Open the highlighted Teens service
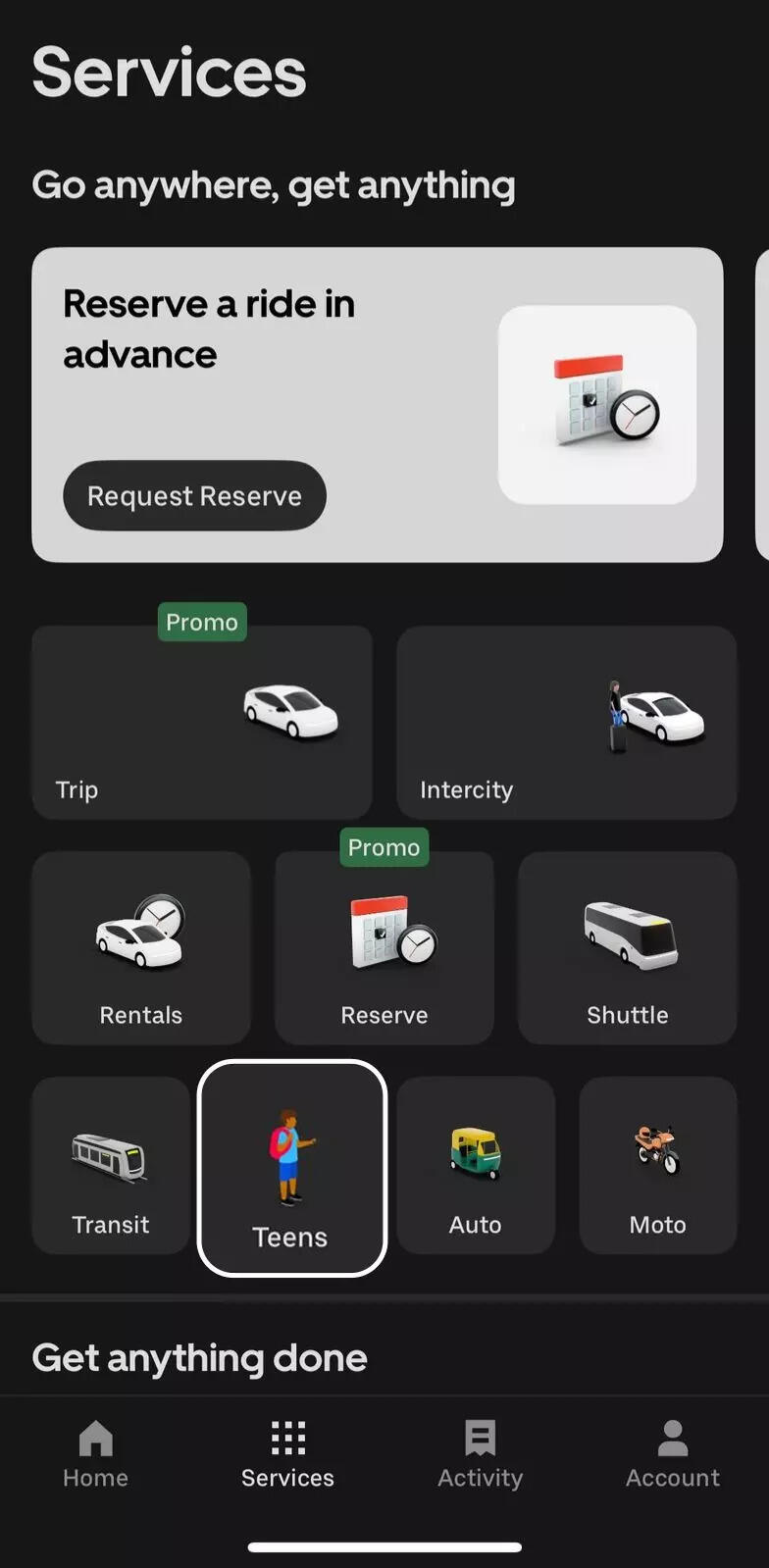Viewport: 769px width, 1568px height. 291,1167
